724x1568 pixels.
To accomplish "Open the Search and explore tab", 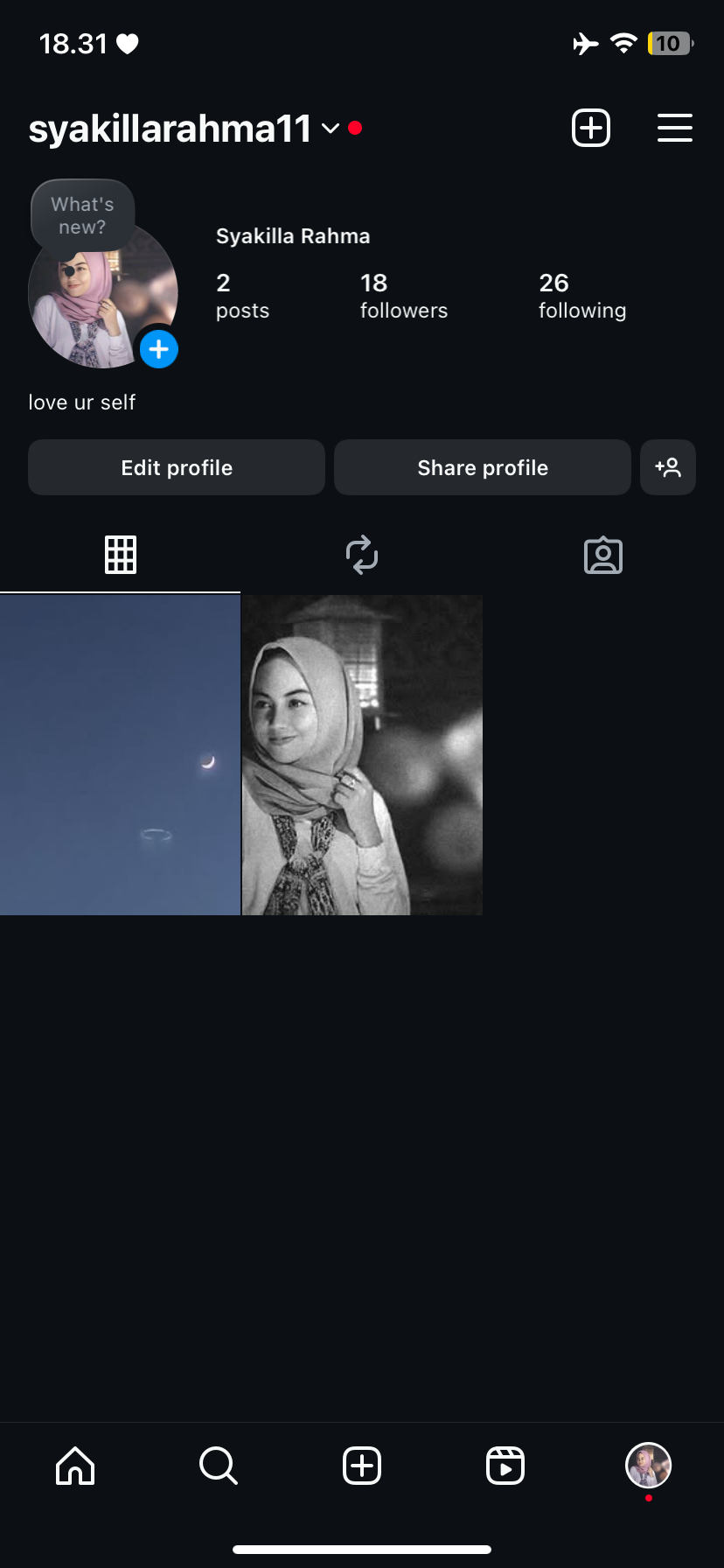I will point(219,1466).
